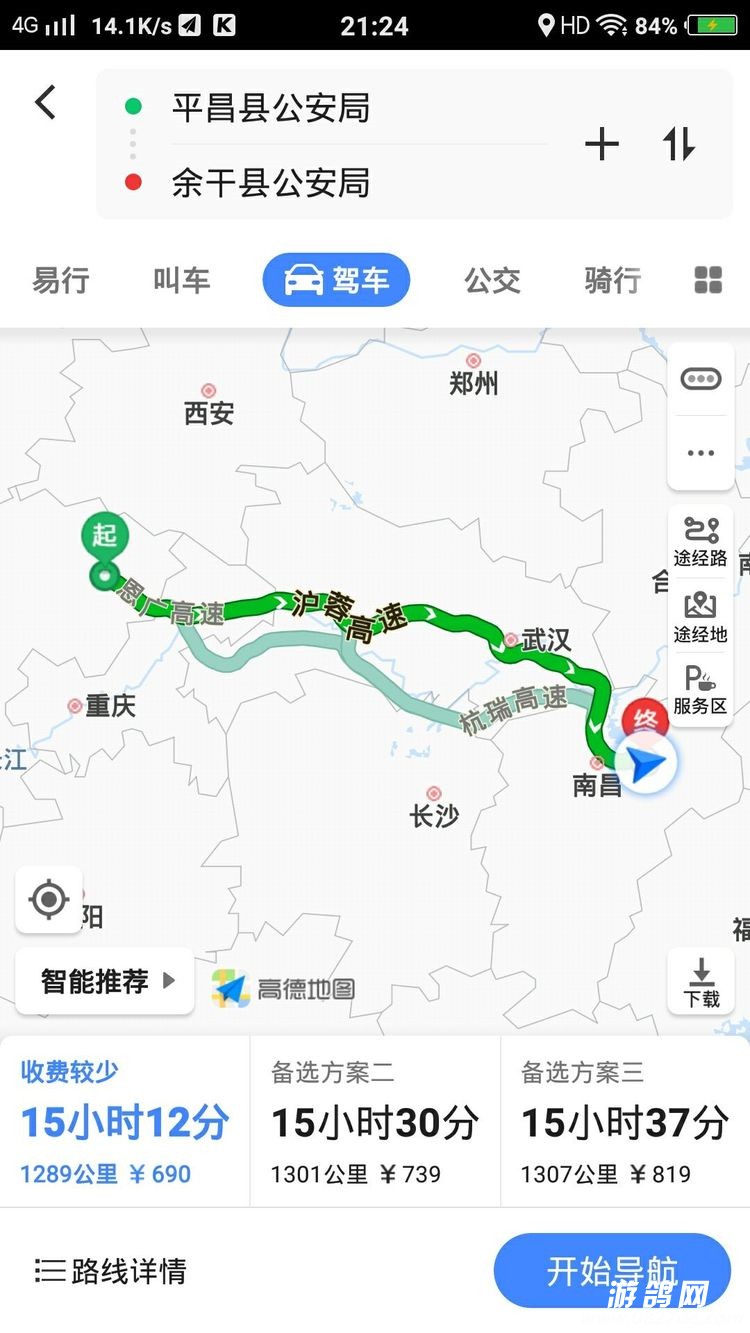The width and height of the screenshot is (750, 1333).
Task: Choose 备选方案二 route of 15小时30分
Action: pos(374,1121)
